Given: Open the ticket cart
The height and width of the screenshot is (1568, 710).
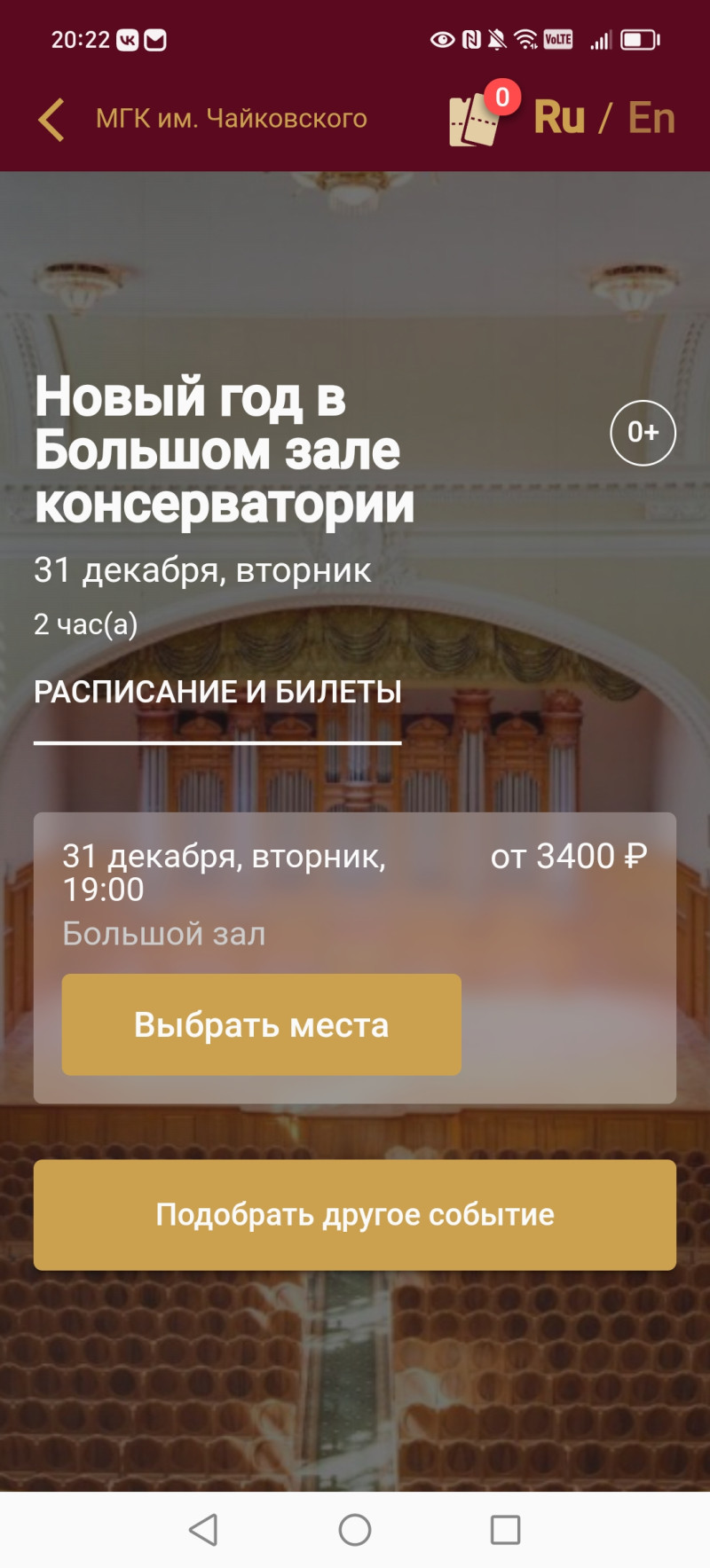Looking at the screenshot, I should tap(475, 120).
